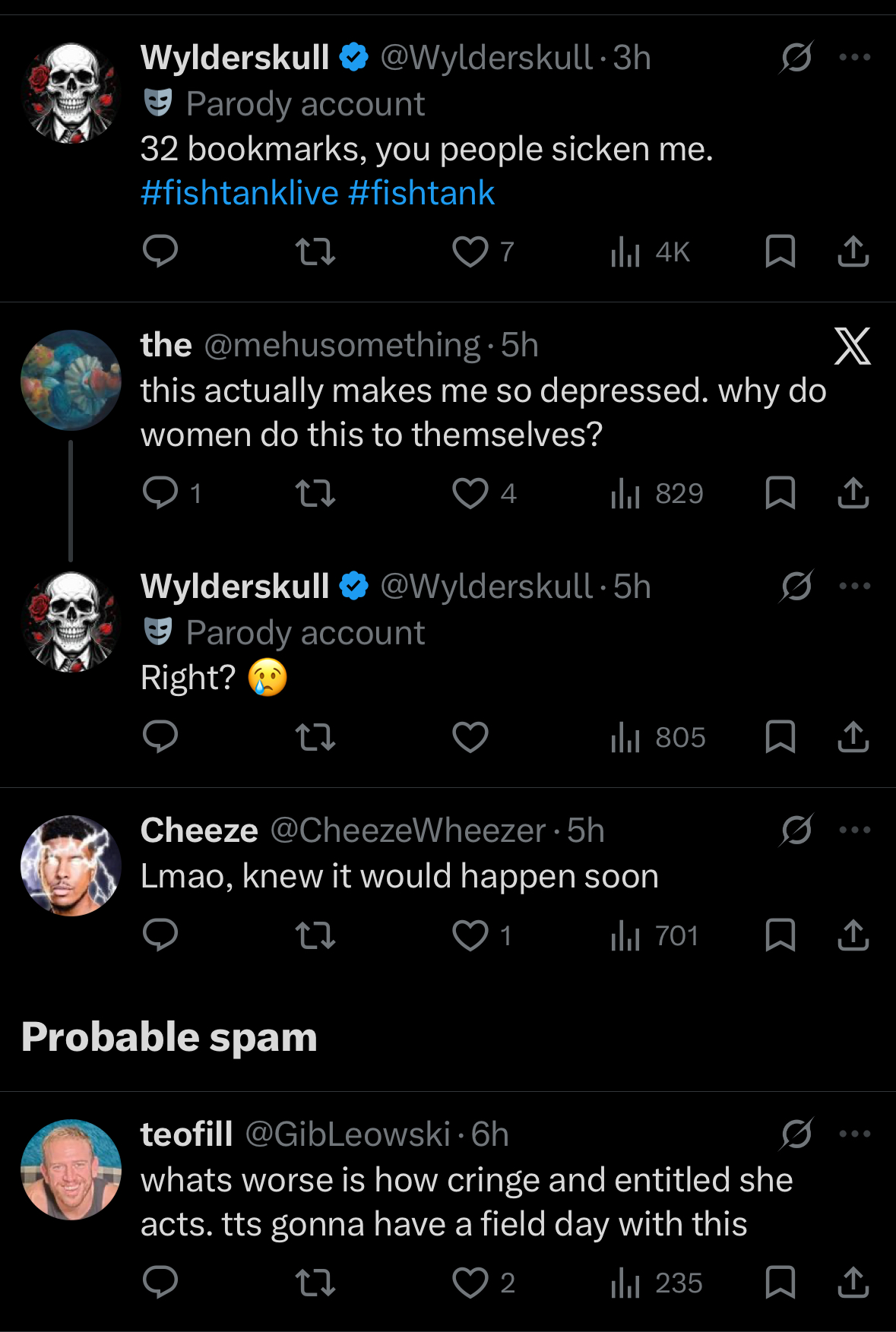Open the #fishtanklive hashtag
The width and height of the screenshot is (896, 1332).
pos(239,193)
